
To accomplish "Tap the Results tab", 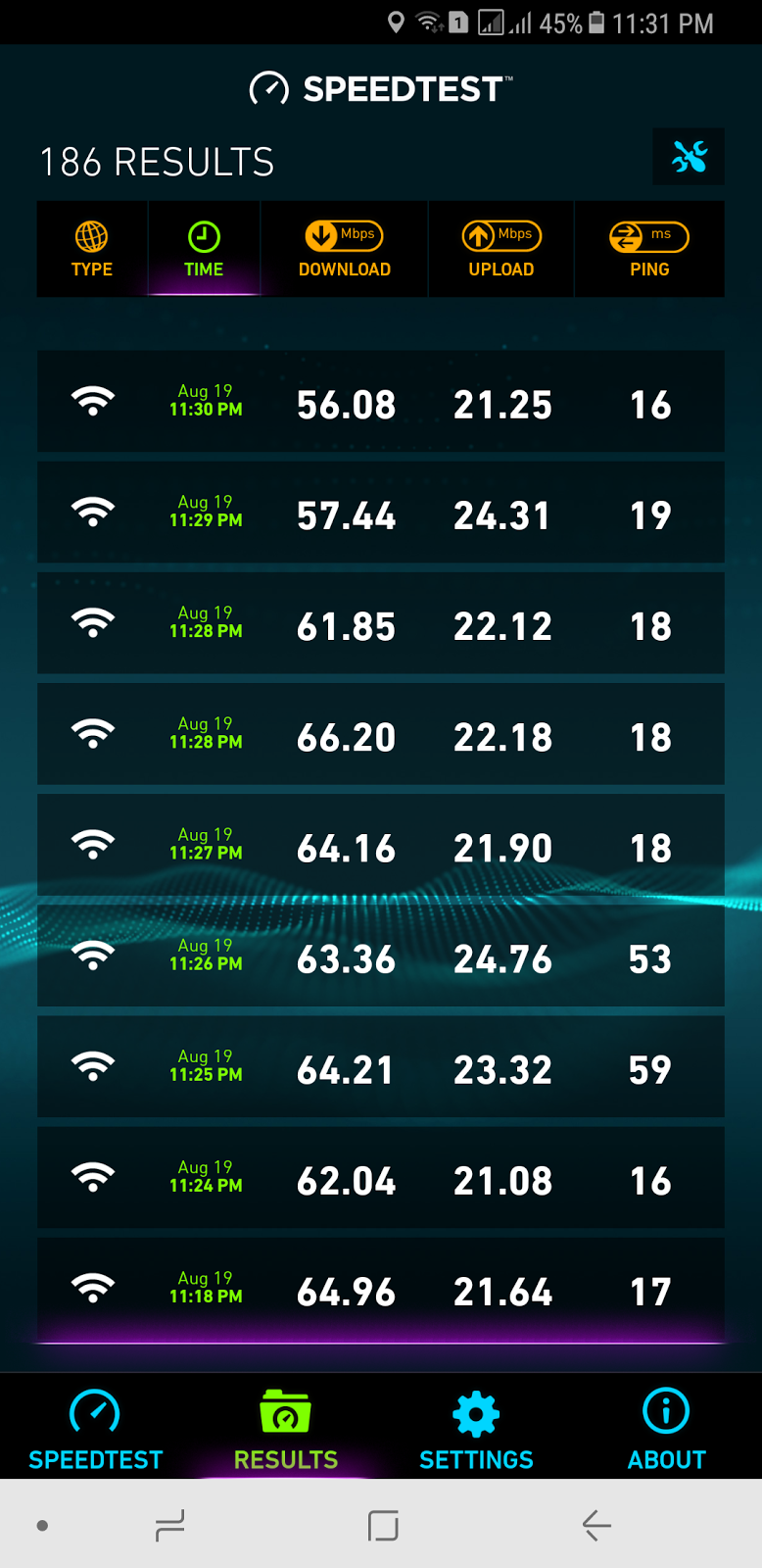I will click(285, 1429).
